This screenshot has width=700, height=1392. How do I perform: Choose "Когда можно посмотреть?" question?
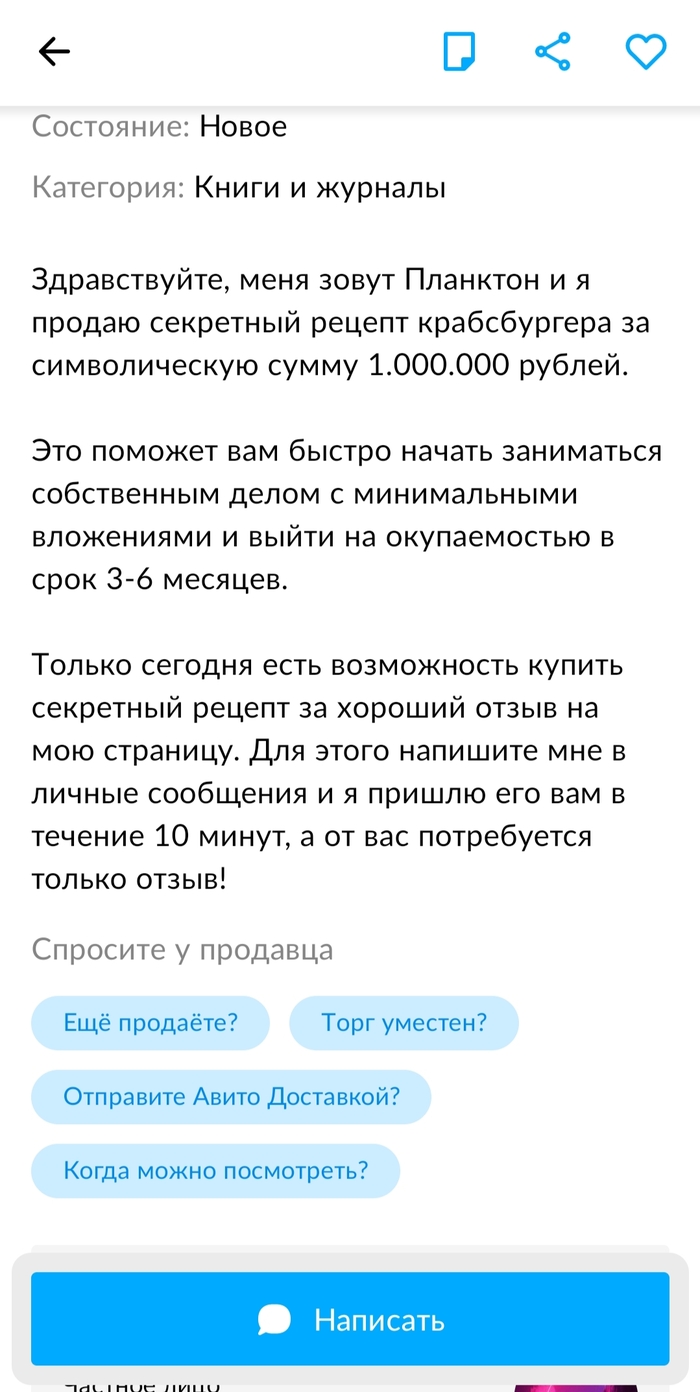pyautogui.click(x=215, y=1171)
